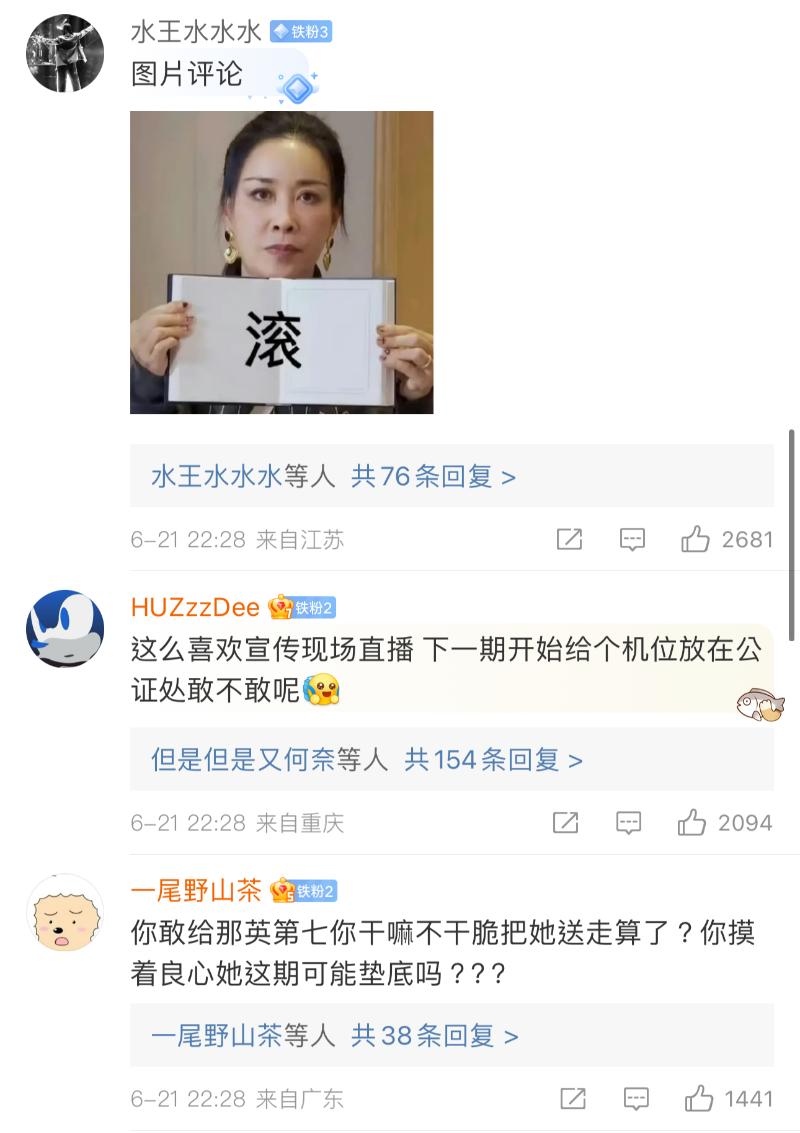
Task: Share 水王水水水's comment
Action: point(569,540)
